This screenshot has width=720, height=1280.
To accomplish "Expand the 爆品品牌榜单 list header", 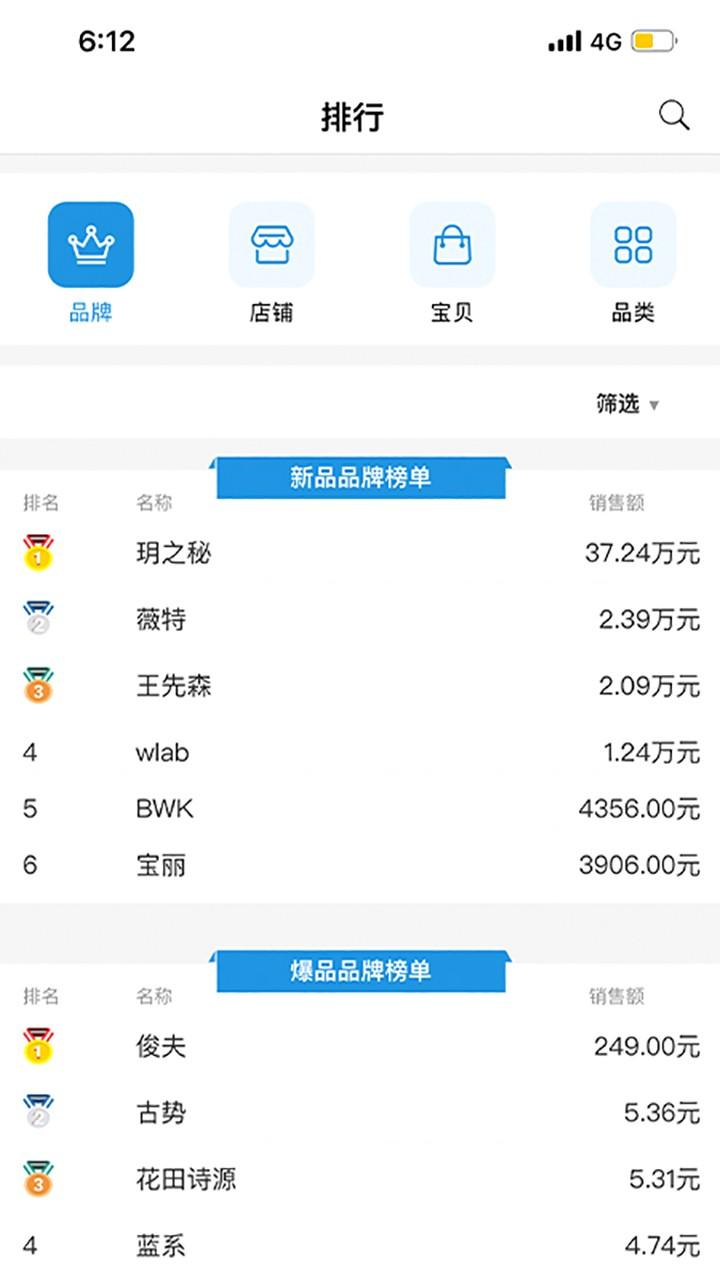I will 360,971.
